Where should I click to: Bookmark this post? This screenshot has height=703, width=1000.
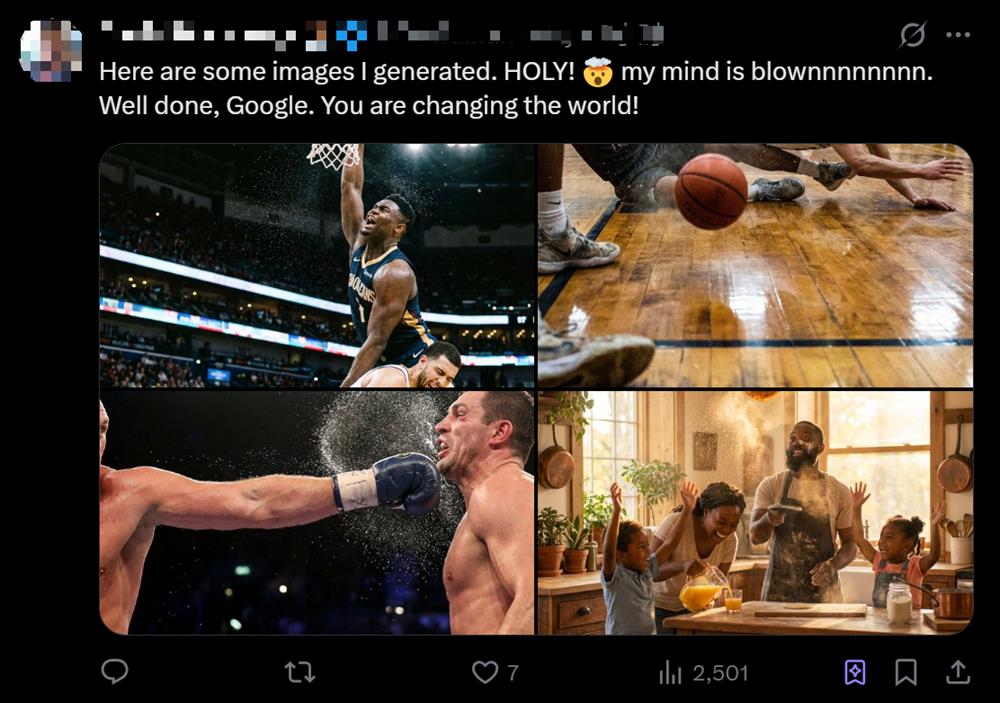click(906, 672)
